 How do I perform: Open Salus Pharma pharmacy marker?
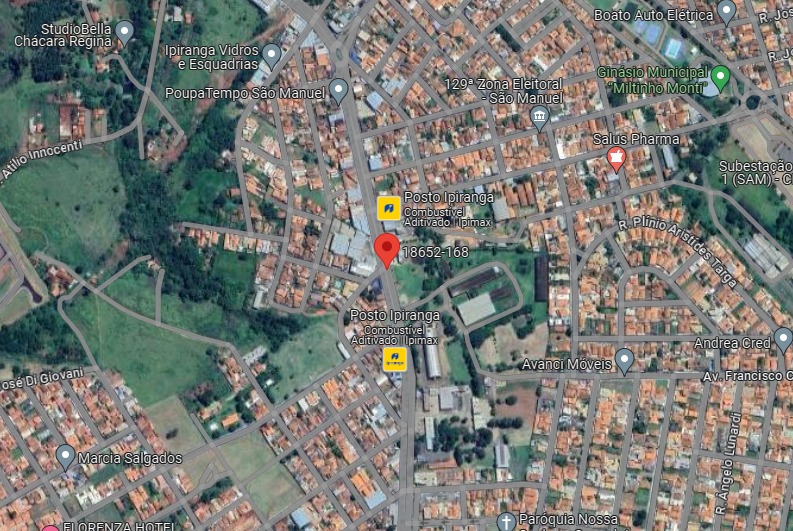(617, 158)
